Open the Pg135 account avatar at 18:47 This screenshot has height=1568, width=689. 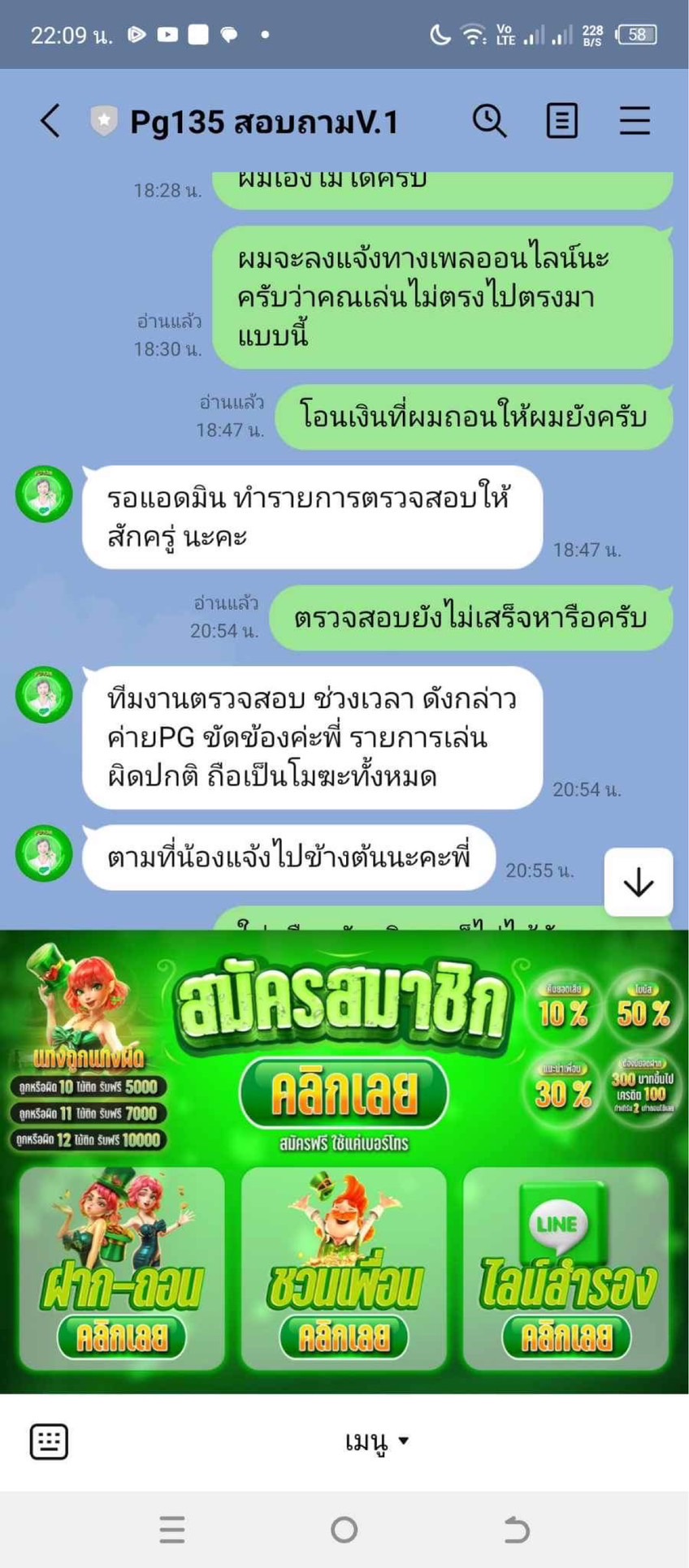tap(44, 494)
